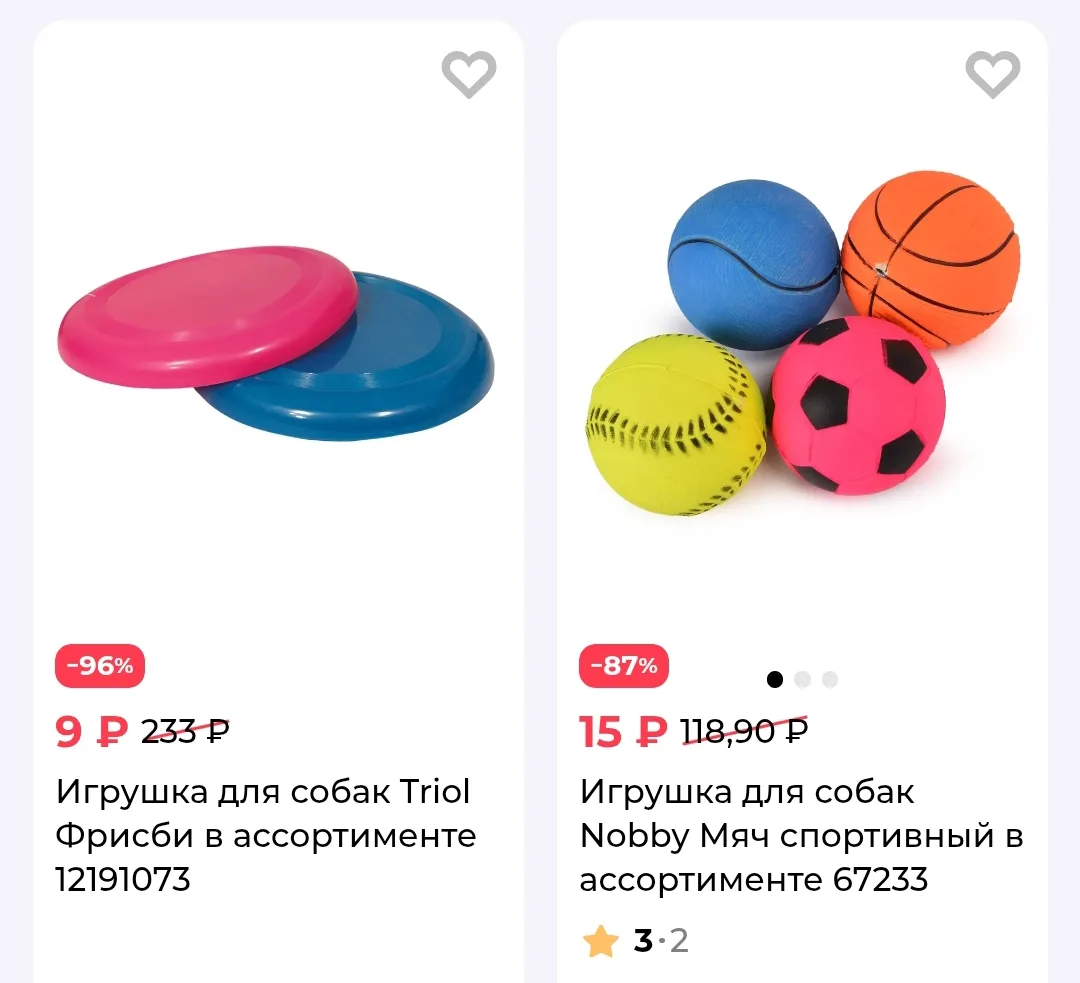The width and height of the screenshot is (1080, 983).
Task: Add the Triol Фрисби toy to favorites
Action: [468, 74]
